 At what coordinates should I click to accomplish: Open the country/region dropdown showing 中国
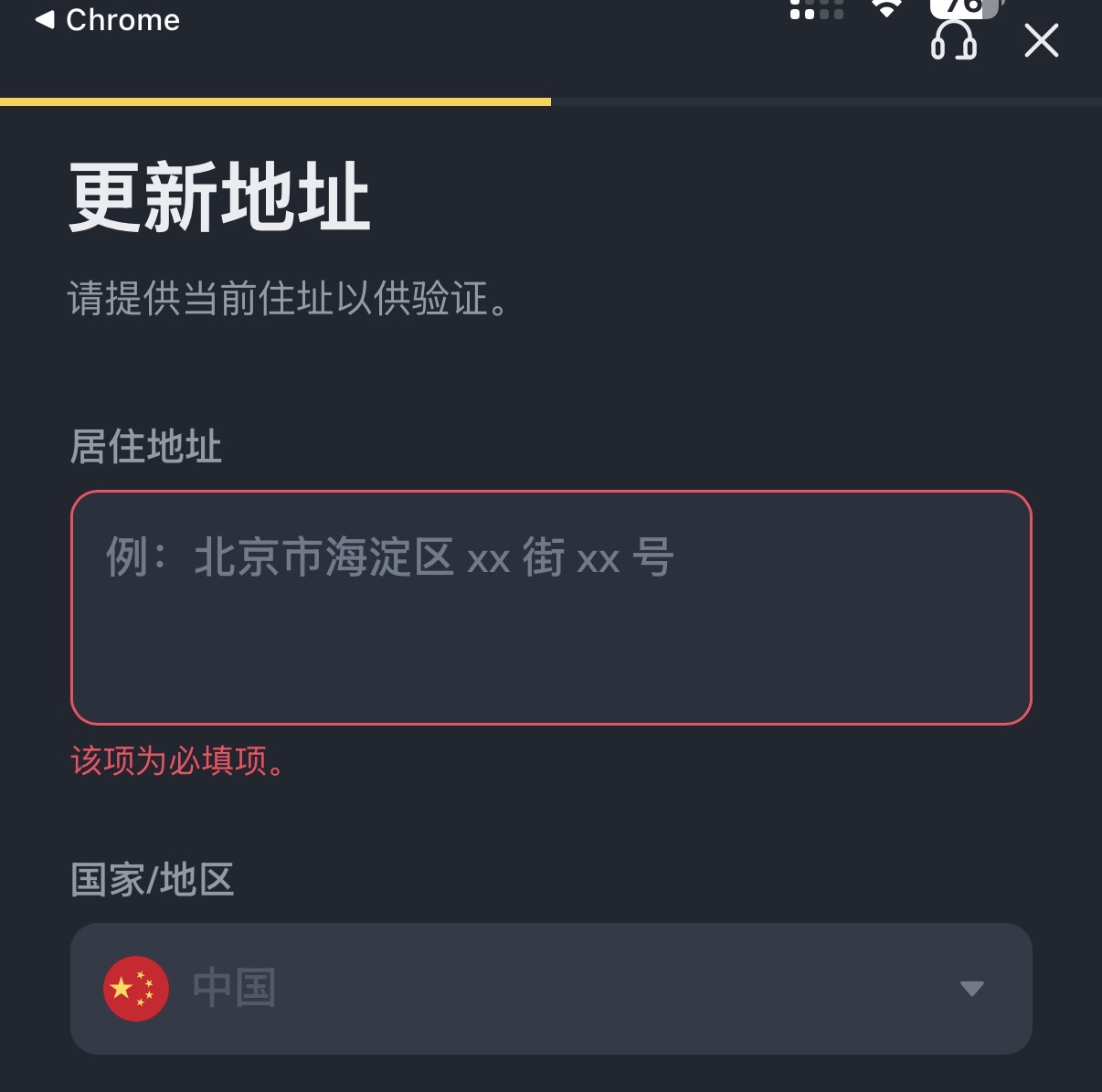[x=551, y=988]
